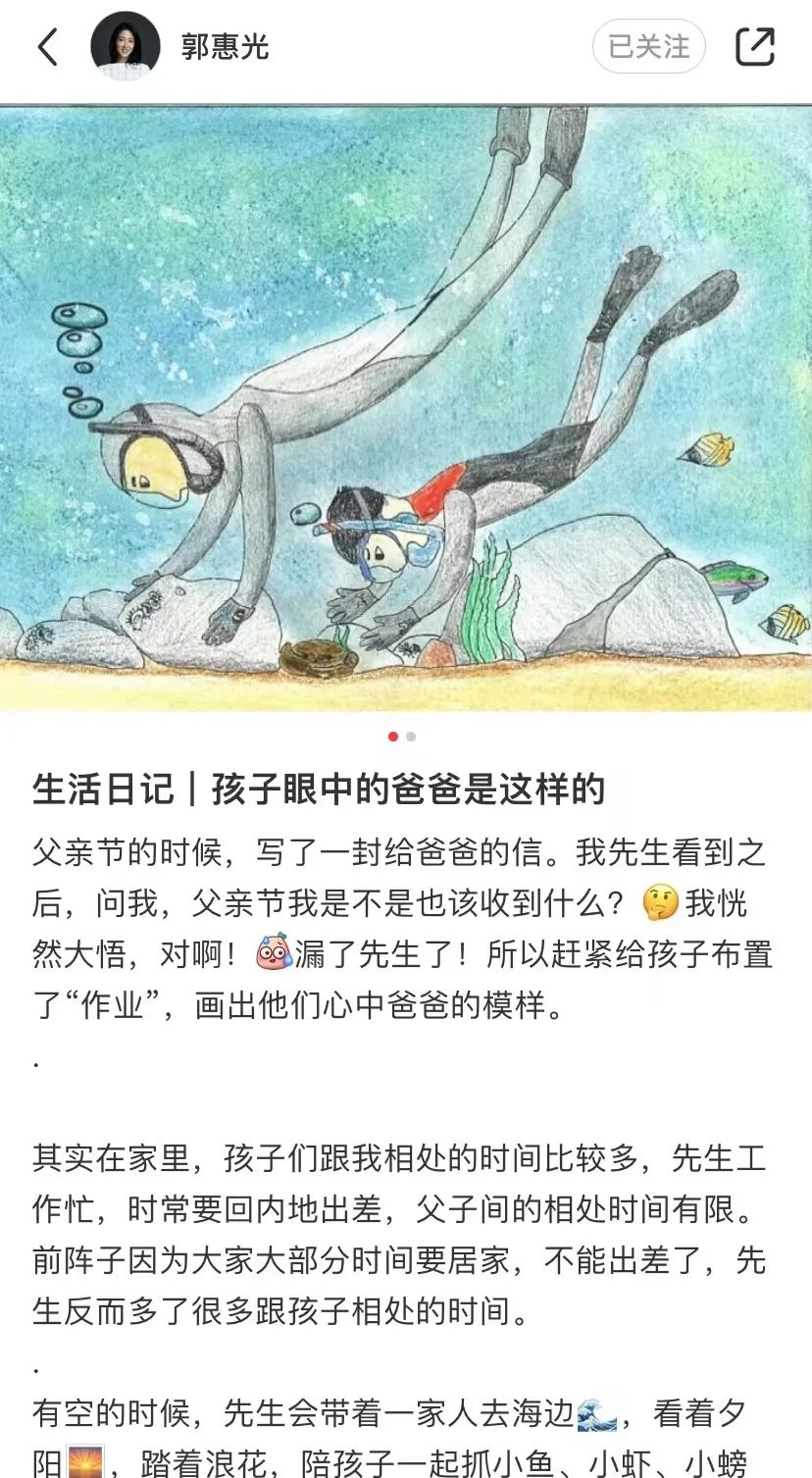Tap the 已关注 following button
Viewport: 812px width, 1478px height.
pos(648,46)
